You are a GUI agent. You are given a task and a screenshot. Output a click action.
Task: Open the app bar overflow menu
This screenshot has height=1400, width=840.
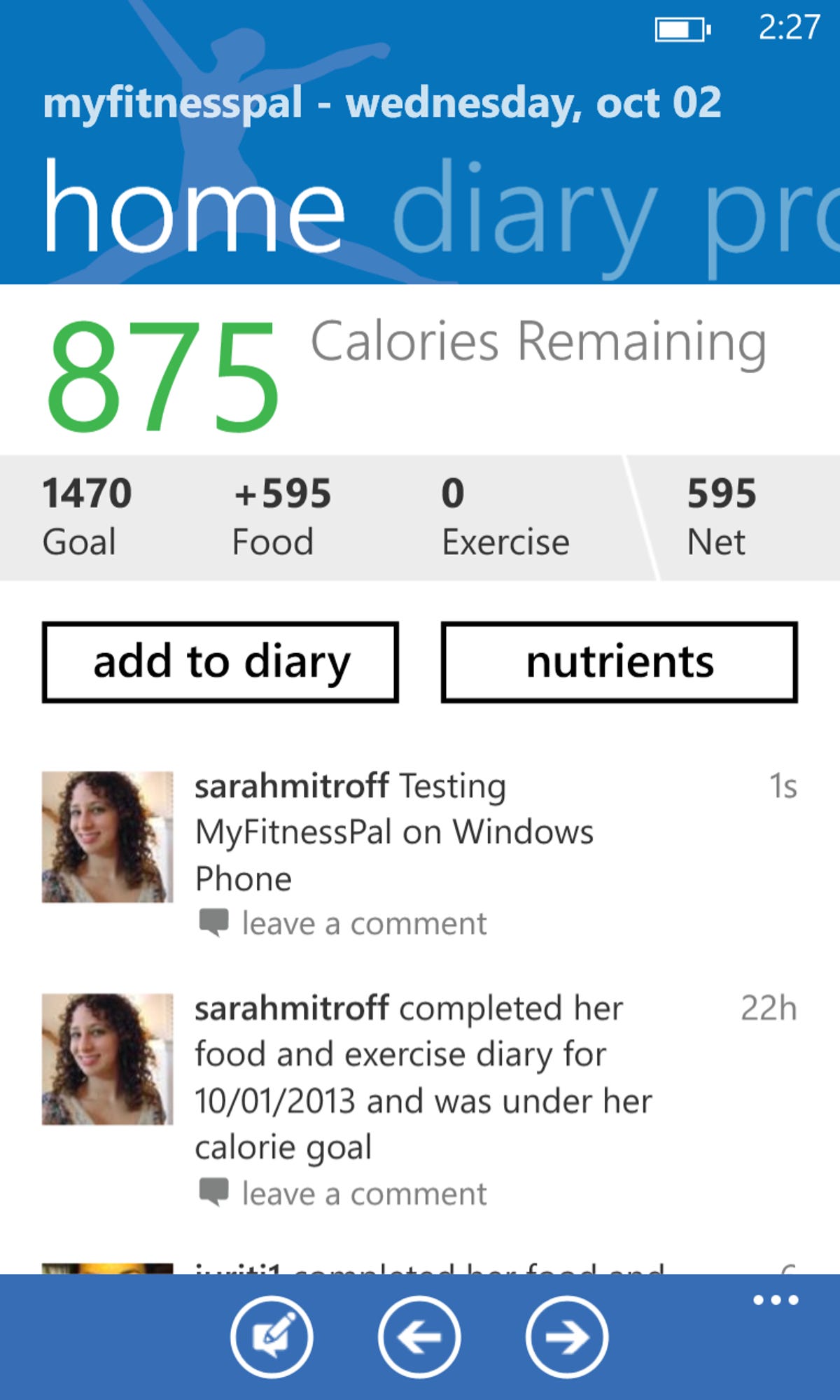coord(776,1301)
